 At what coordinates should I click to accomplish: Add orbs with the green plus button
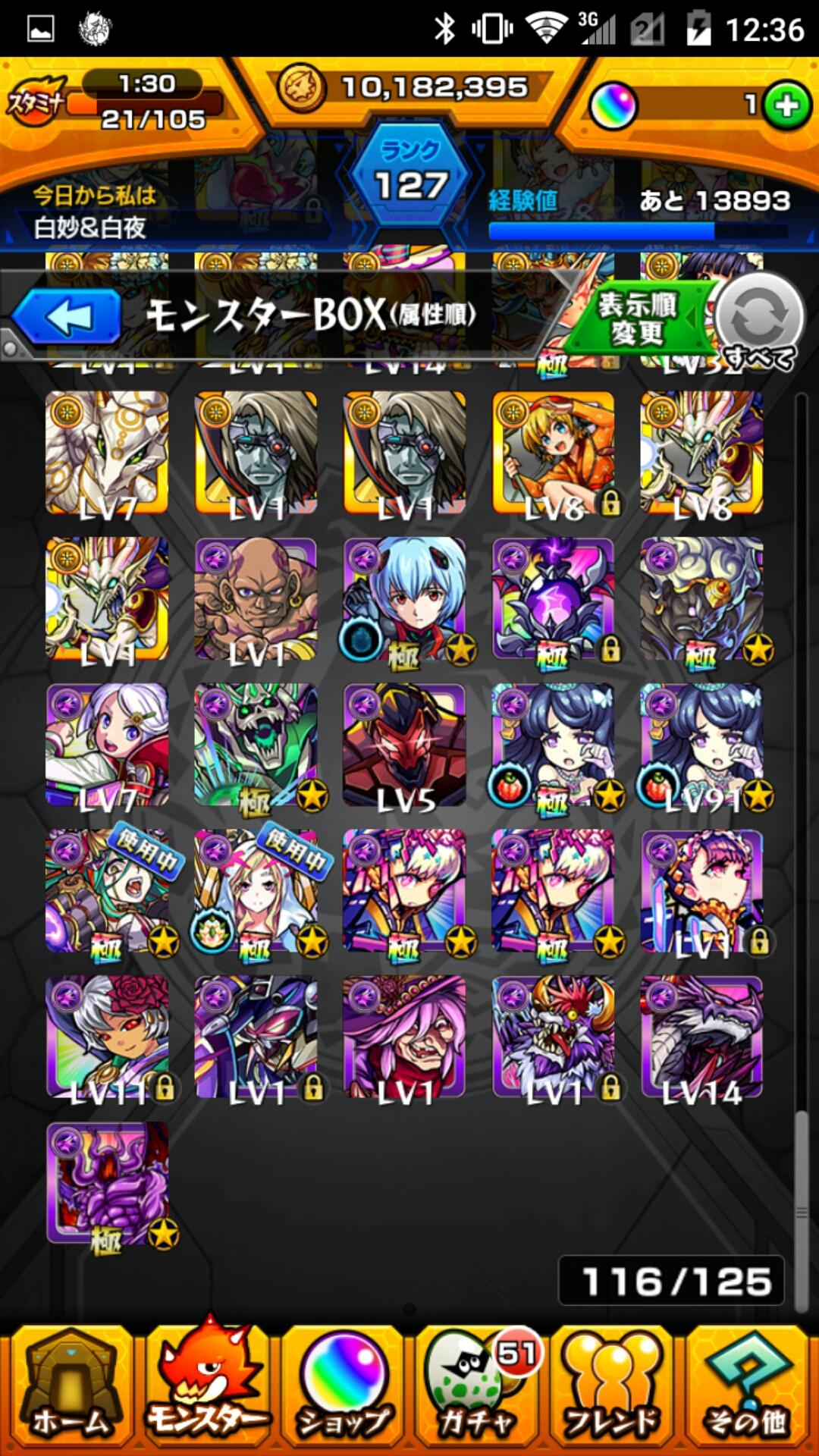tap(786, 105)
